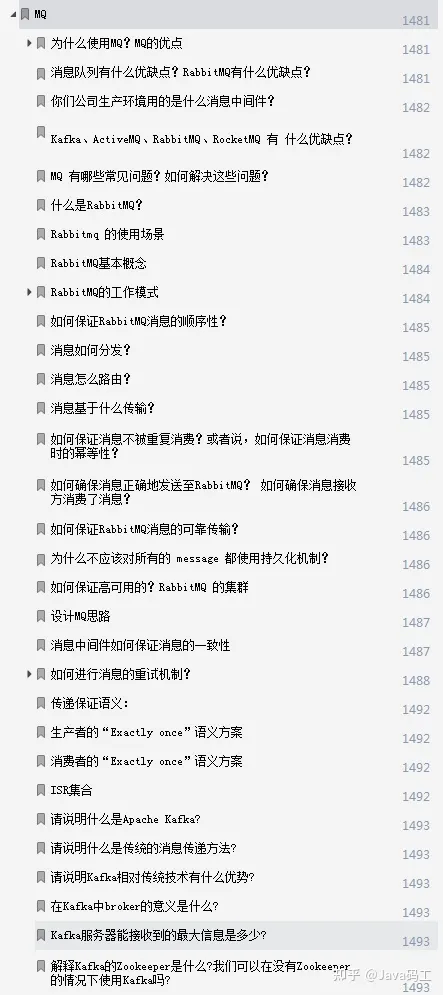
Task: Open Kafka服务器能接收到的最大信息是多少? bookmark
Action: pyautogui.click(x=159, y=935)
